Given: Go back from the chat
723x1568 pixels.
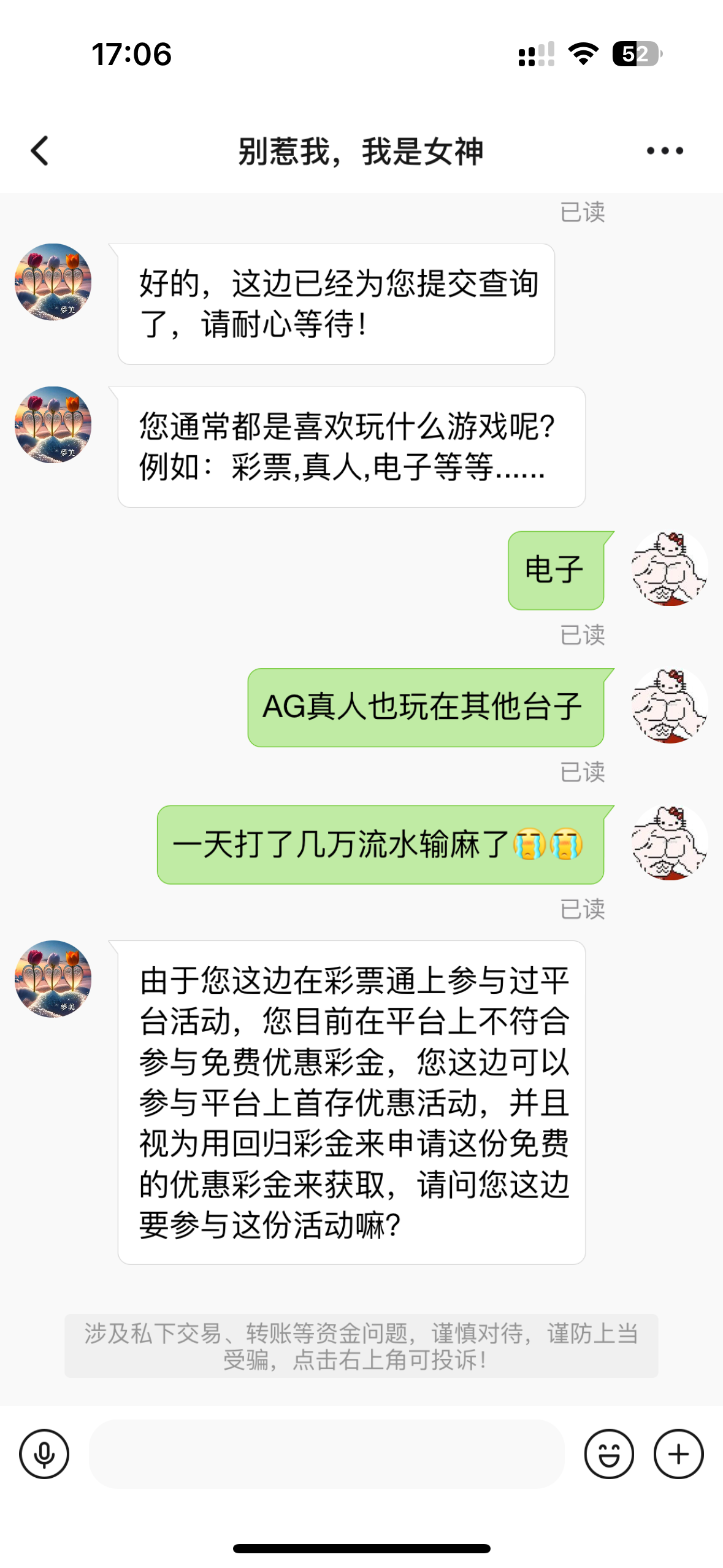Looking at the screenshot, I should [x=40, y=151].
